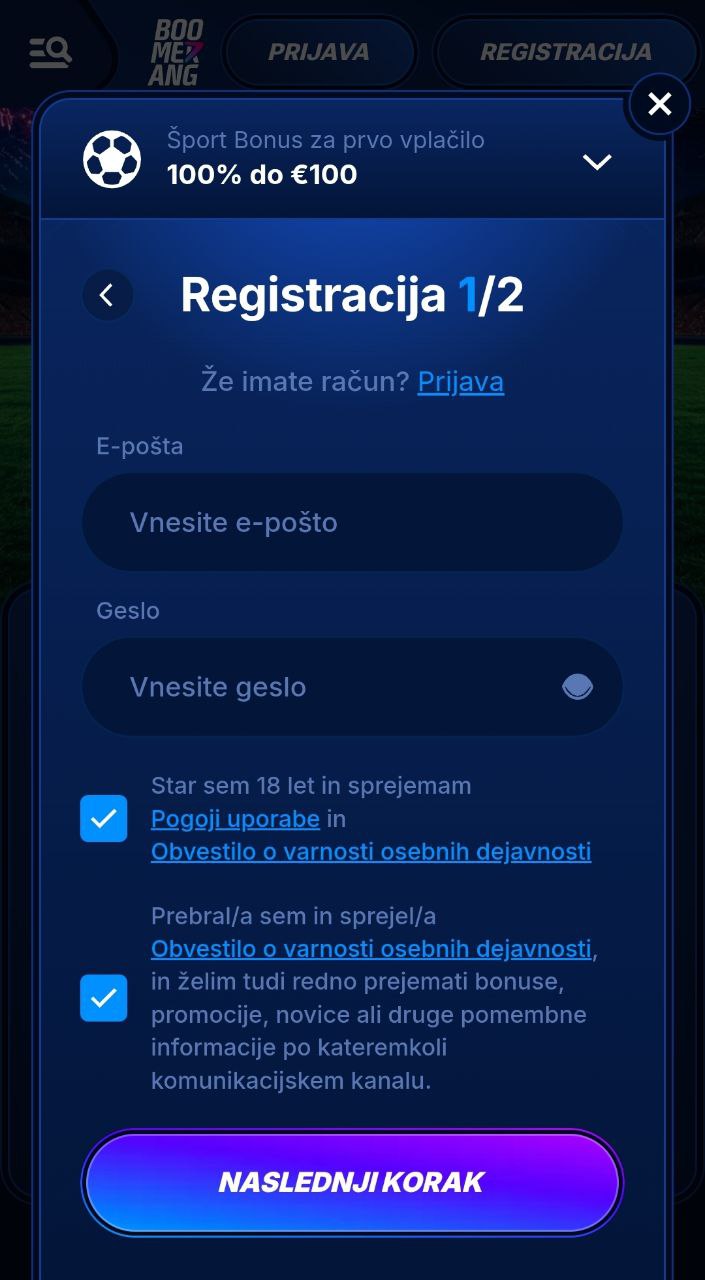Screen dimensions: 705x1280
Task: Show the password with the eye icon
Action: [x=577, y=687]
